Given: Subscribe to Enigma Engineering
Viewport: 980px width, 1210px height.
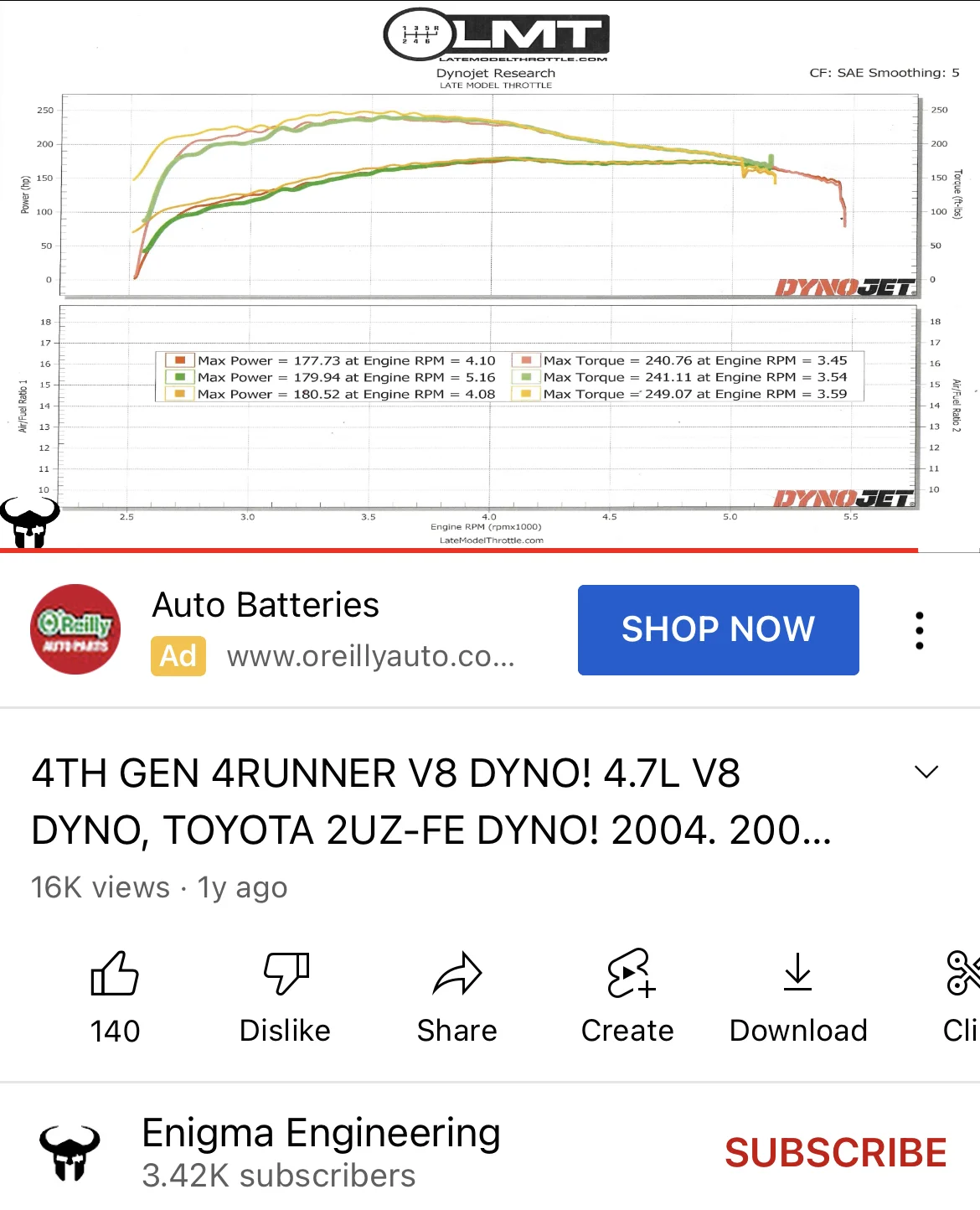Looking at the screenshot, I should pos(835,1152).
